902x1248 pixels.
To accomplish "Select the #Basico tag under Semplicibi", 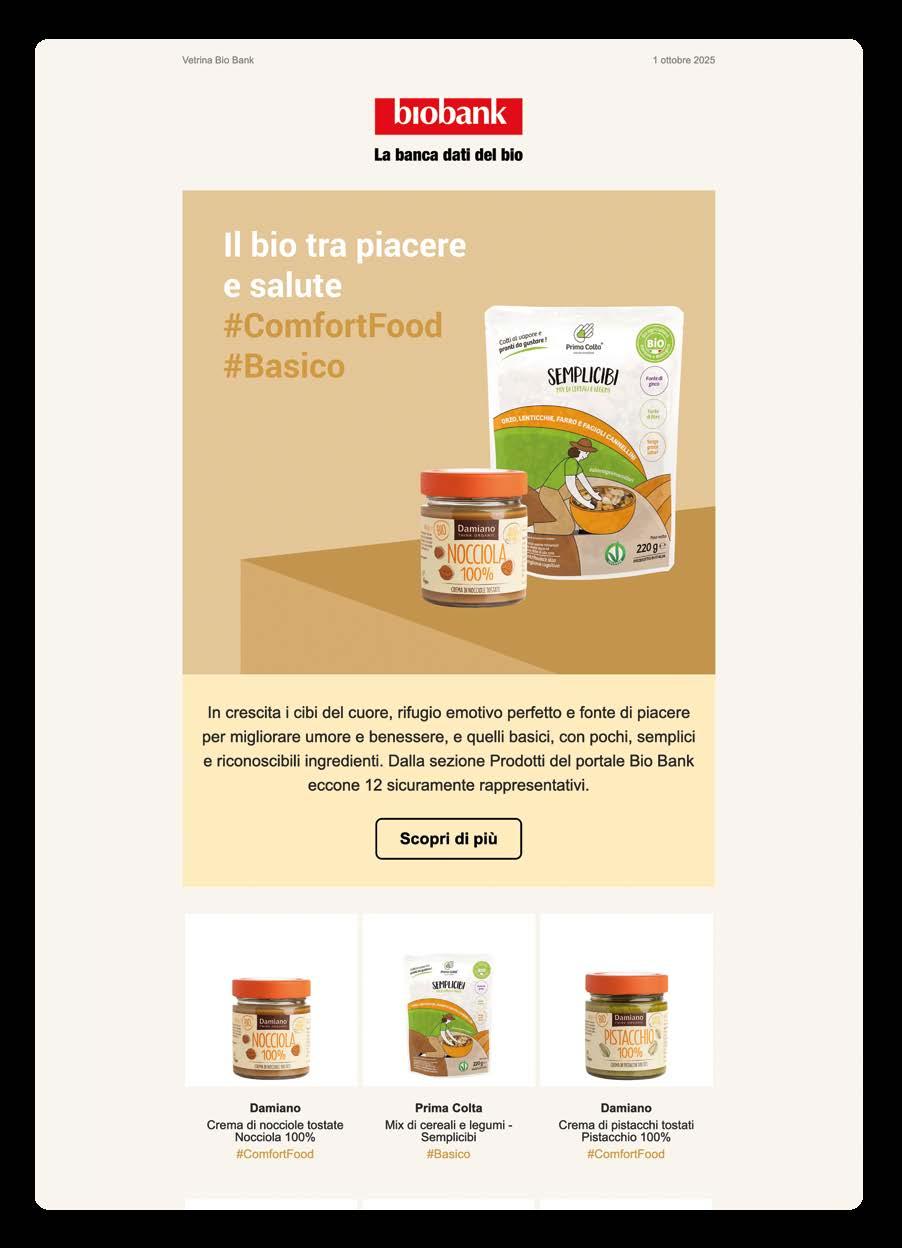I will 448,1154.
